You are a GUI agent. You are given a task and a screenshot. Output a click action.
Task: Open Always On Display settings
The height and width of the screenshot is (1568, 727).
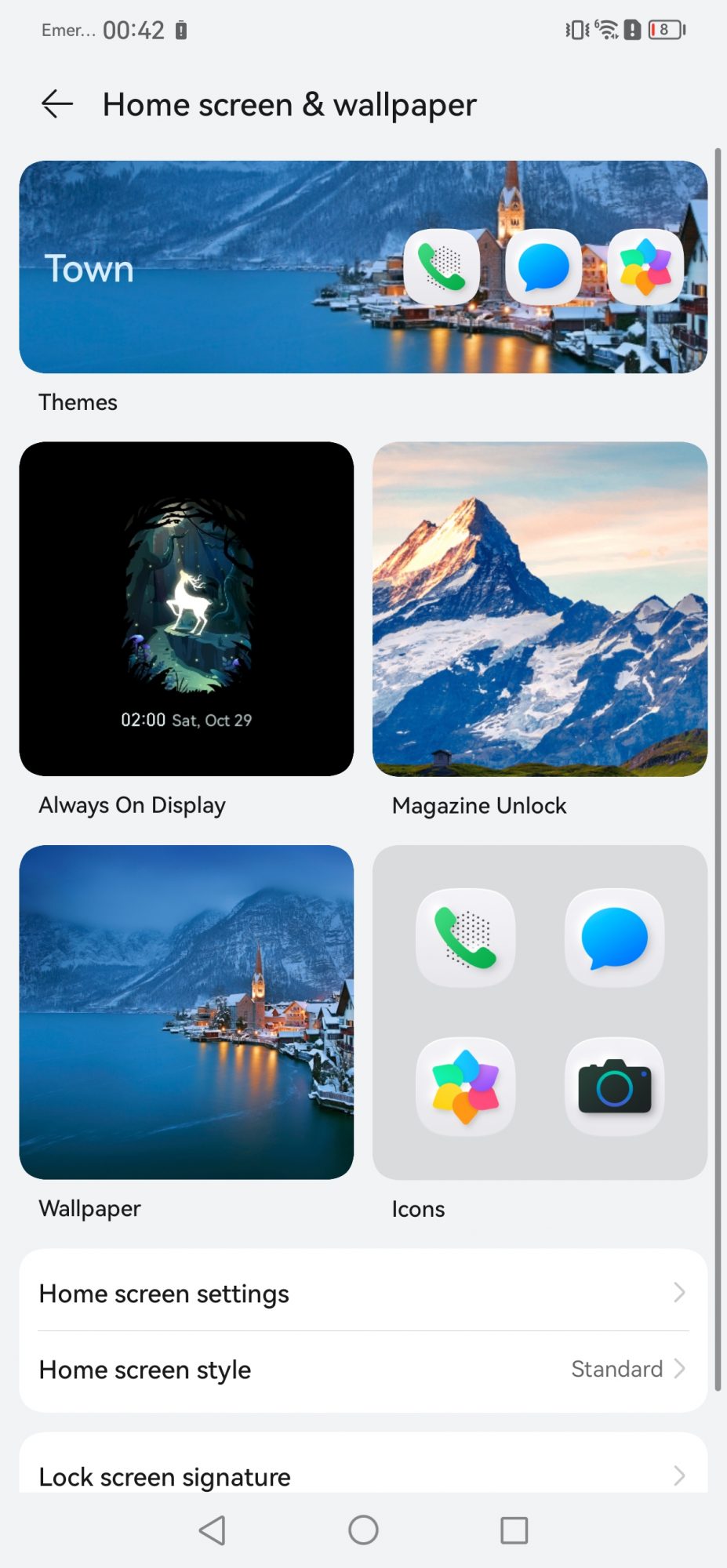click(187, 609)
